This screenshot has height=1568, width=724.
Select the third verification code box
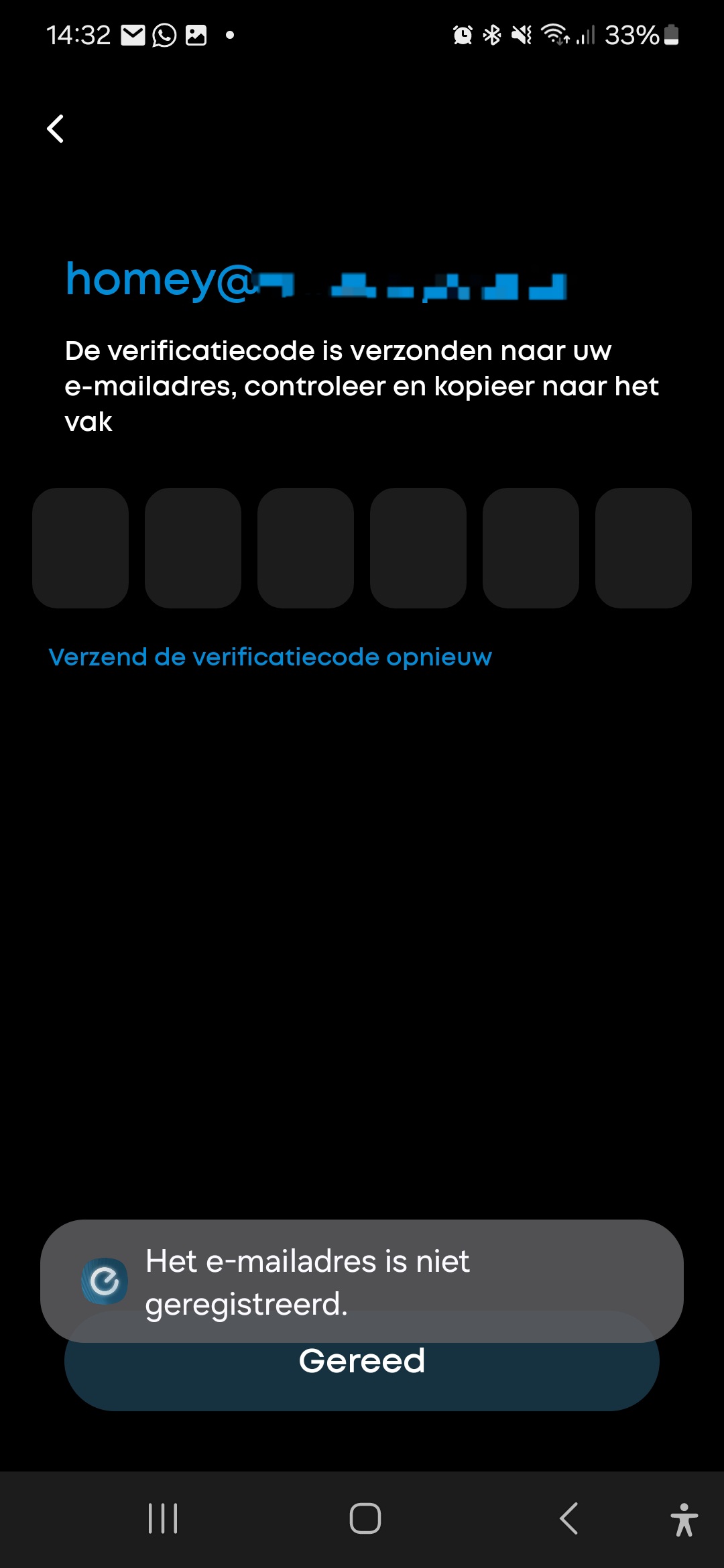click(x=306, y=548)
